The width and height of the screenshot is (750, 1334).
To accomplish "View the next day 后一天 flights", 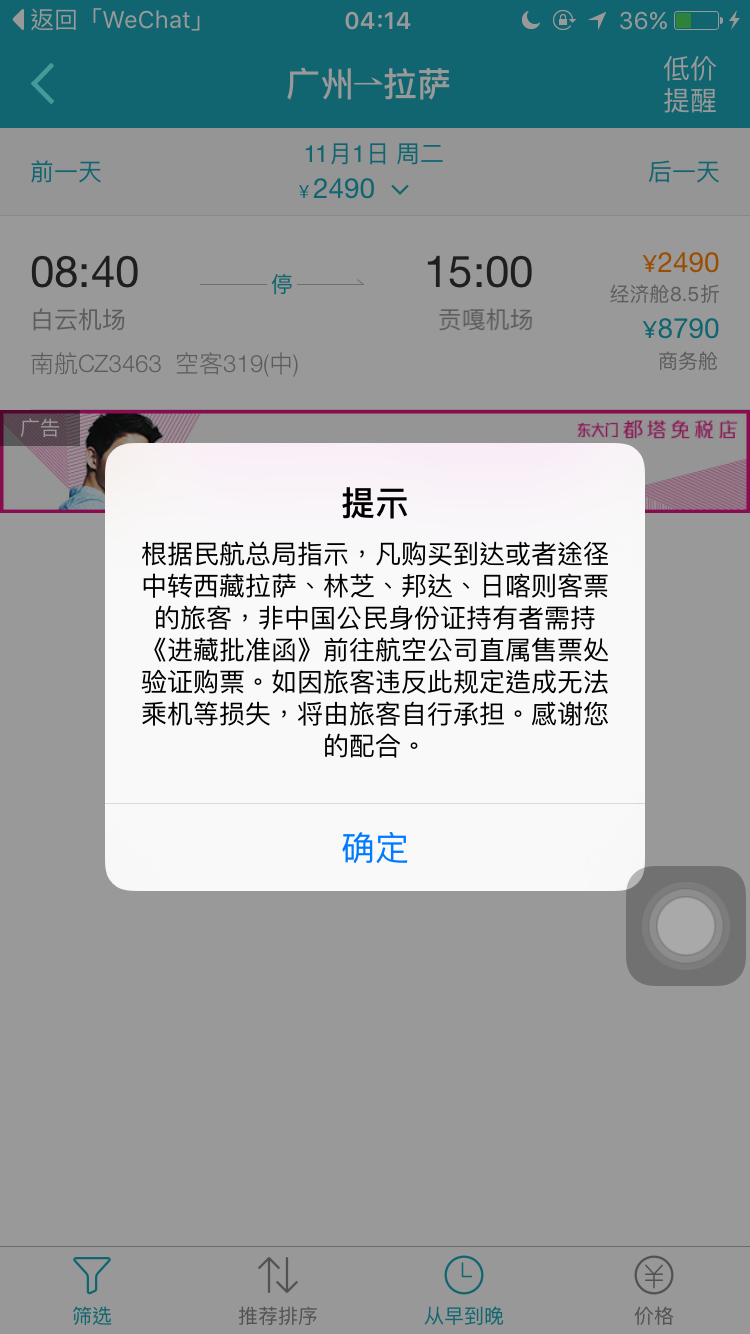I will pos(684,172).
